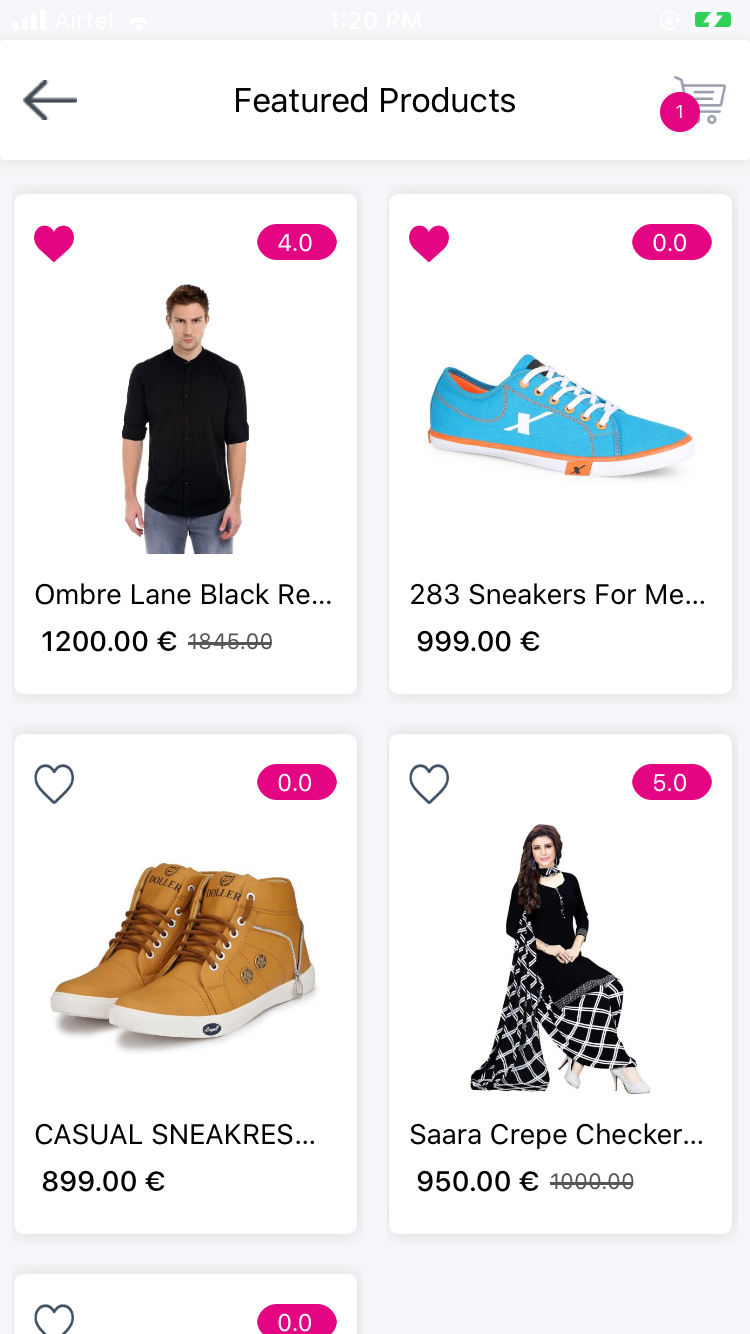The height and width of the screenshot is (1334, 750).
Task: Open the shopping cart
Action: click(698, 100)
